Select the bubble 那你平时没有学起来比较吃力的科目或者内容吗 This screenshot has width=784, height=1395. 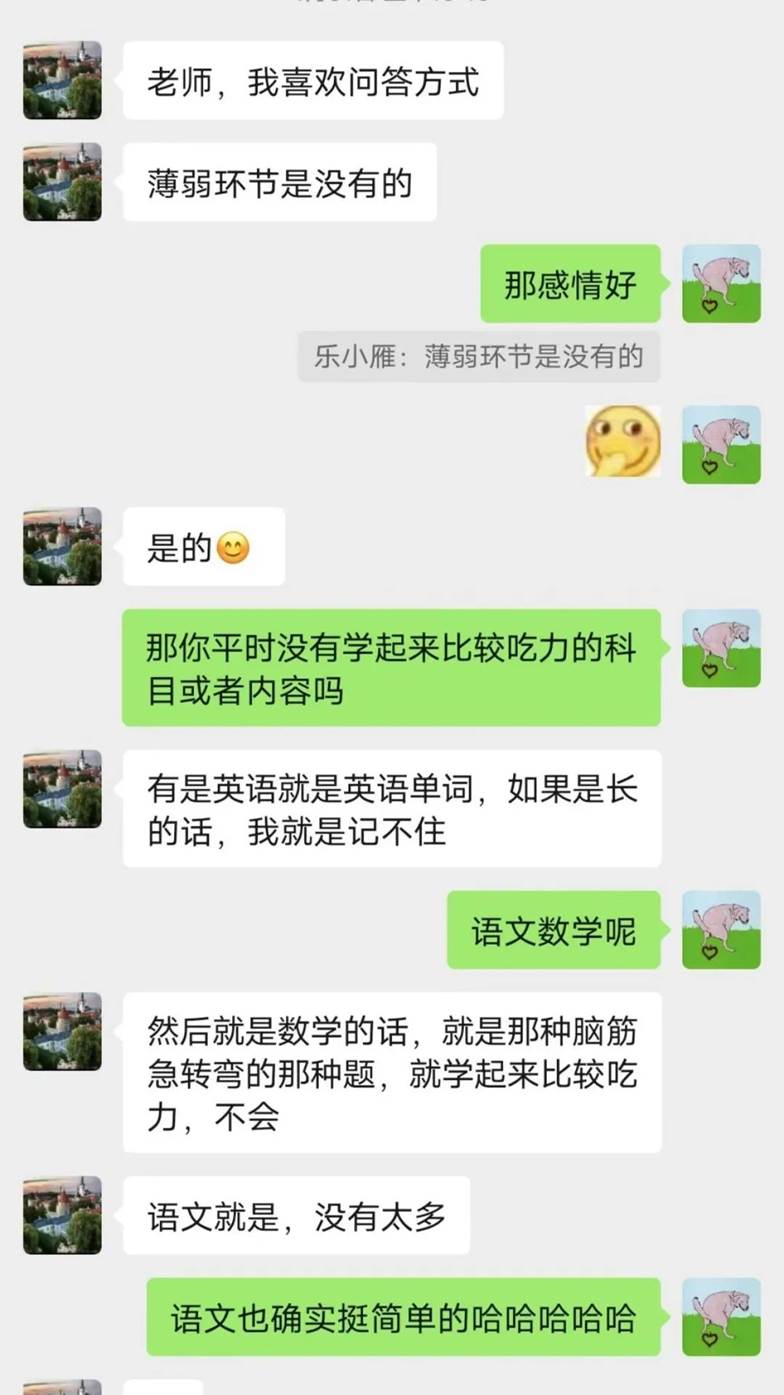click(x=390, y=668)
